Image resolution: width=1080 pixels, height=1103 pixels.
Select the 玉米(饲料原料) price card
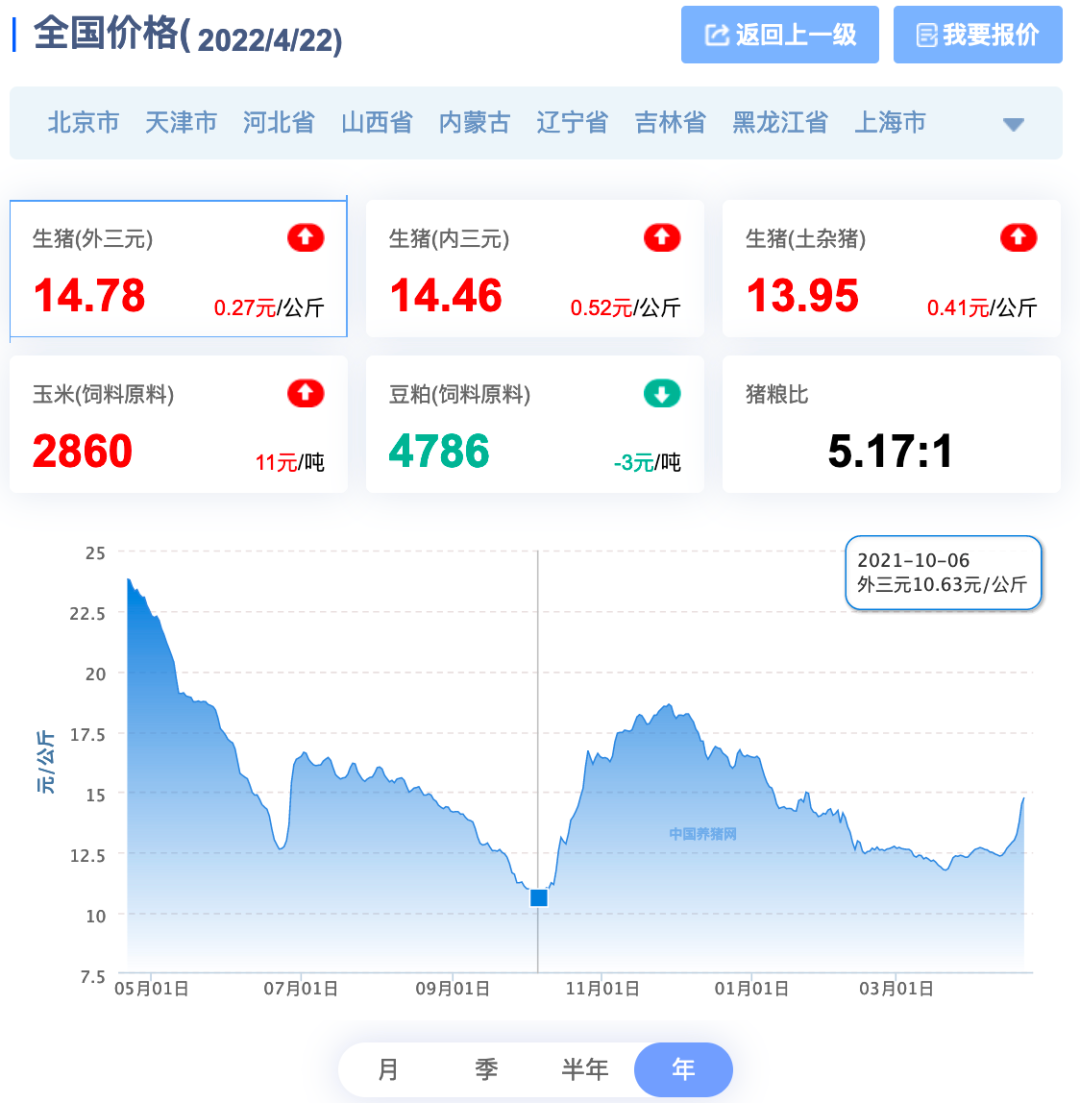click(x=179, y=424)
